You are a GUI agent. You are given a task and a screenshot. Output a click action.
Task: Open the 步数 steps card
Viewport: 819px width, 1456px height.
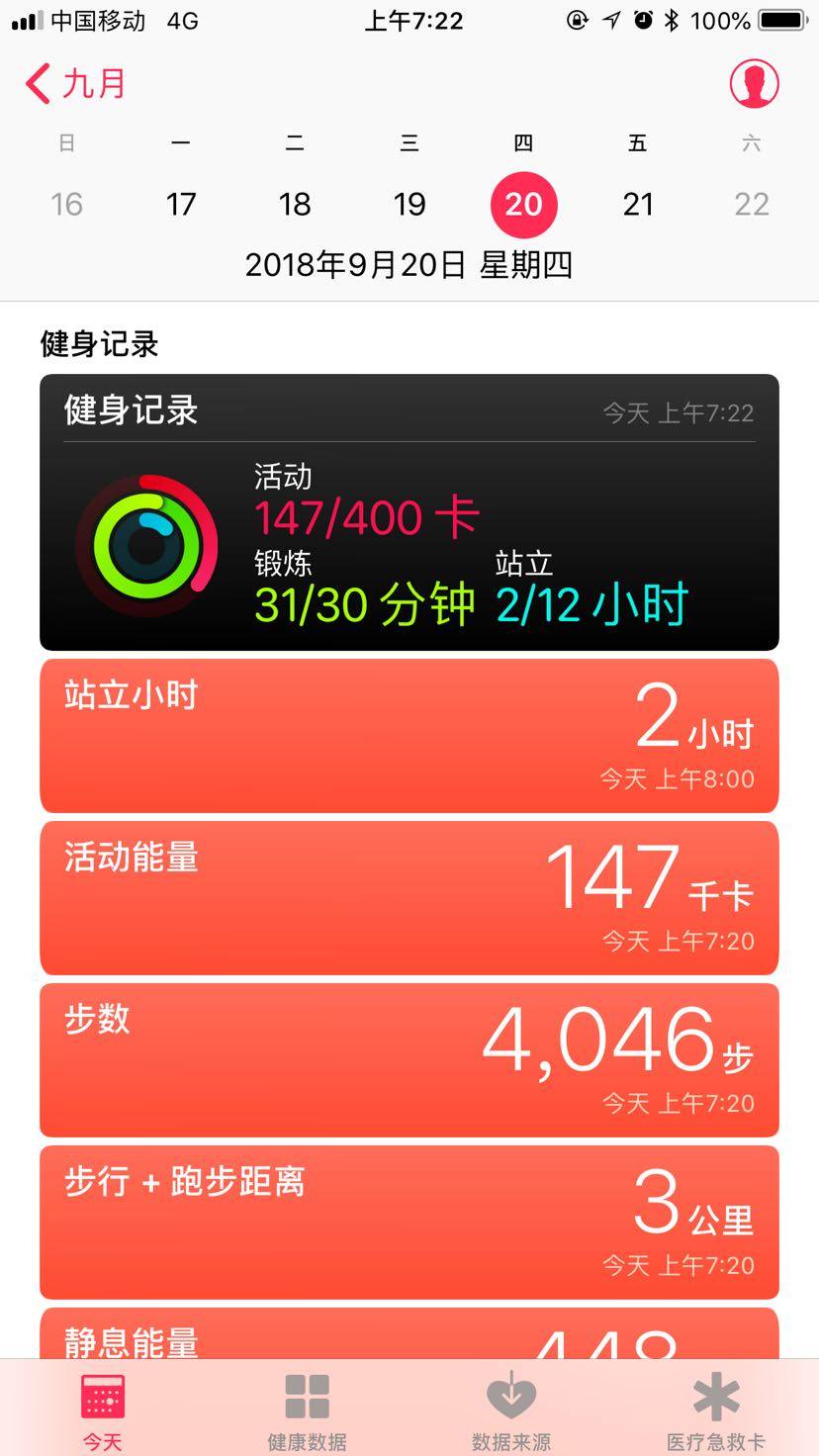click(x=409, y=1060)
